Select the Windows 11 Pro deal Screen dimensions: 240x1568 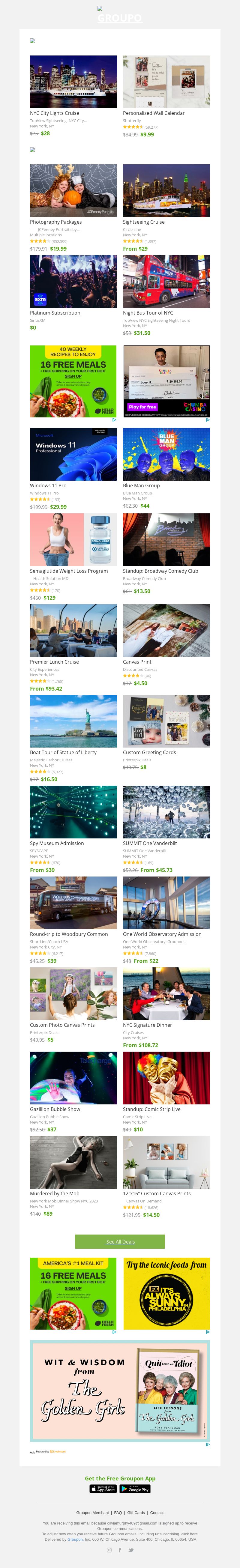tap(73, 454)
